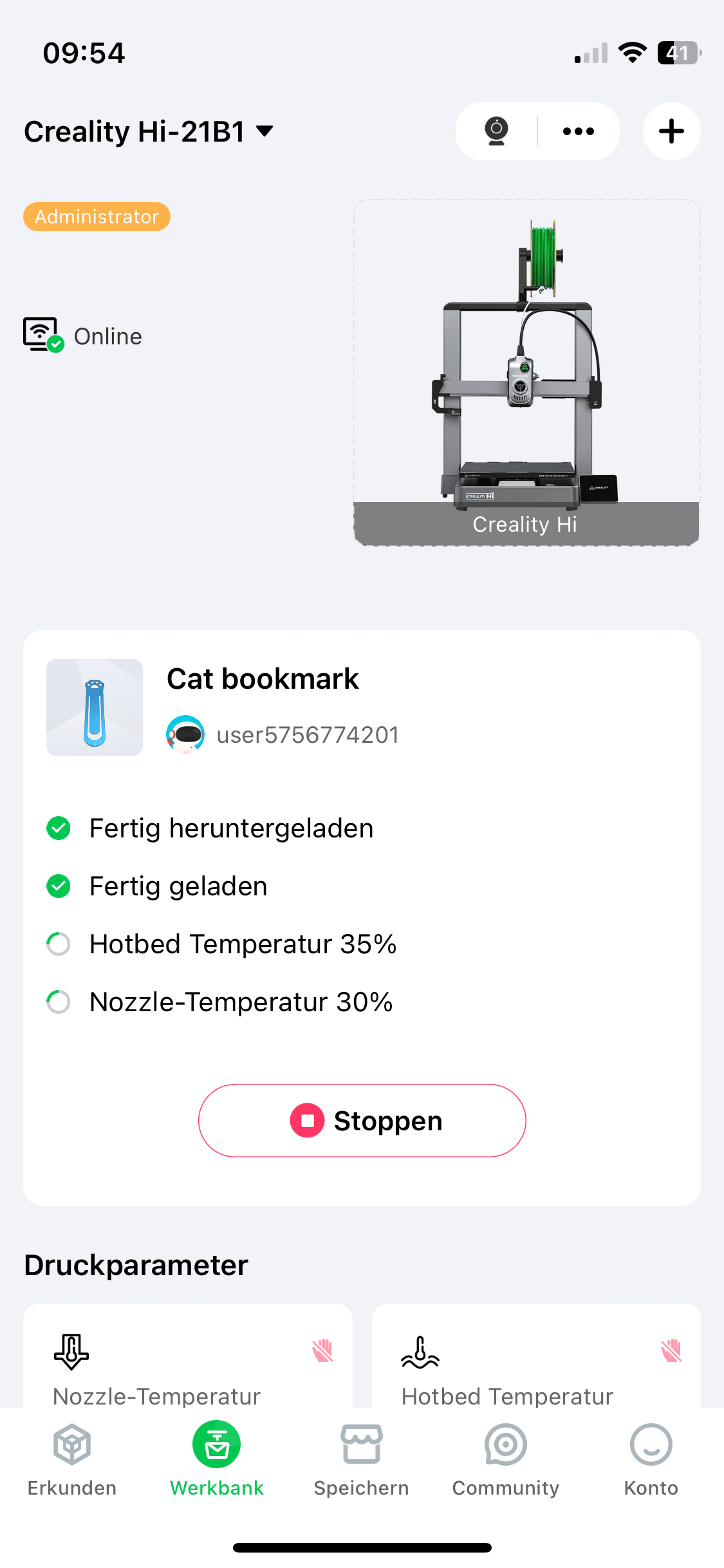The height and width of the screenshot is (1568, 724).
Task: Open the Hotbed Temperatur parameter card
Action: pos(535,1358)
